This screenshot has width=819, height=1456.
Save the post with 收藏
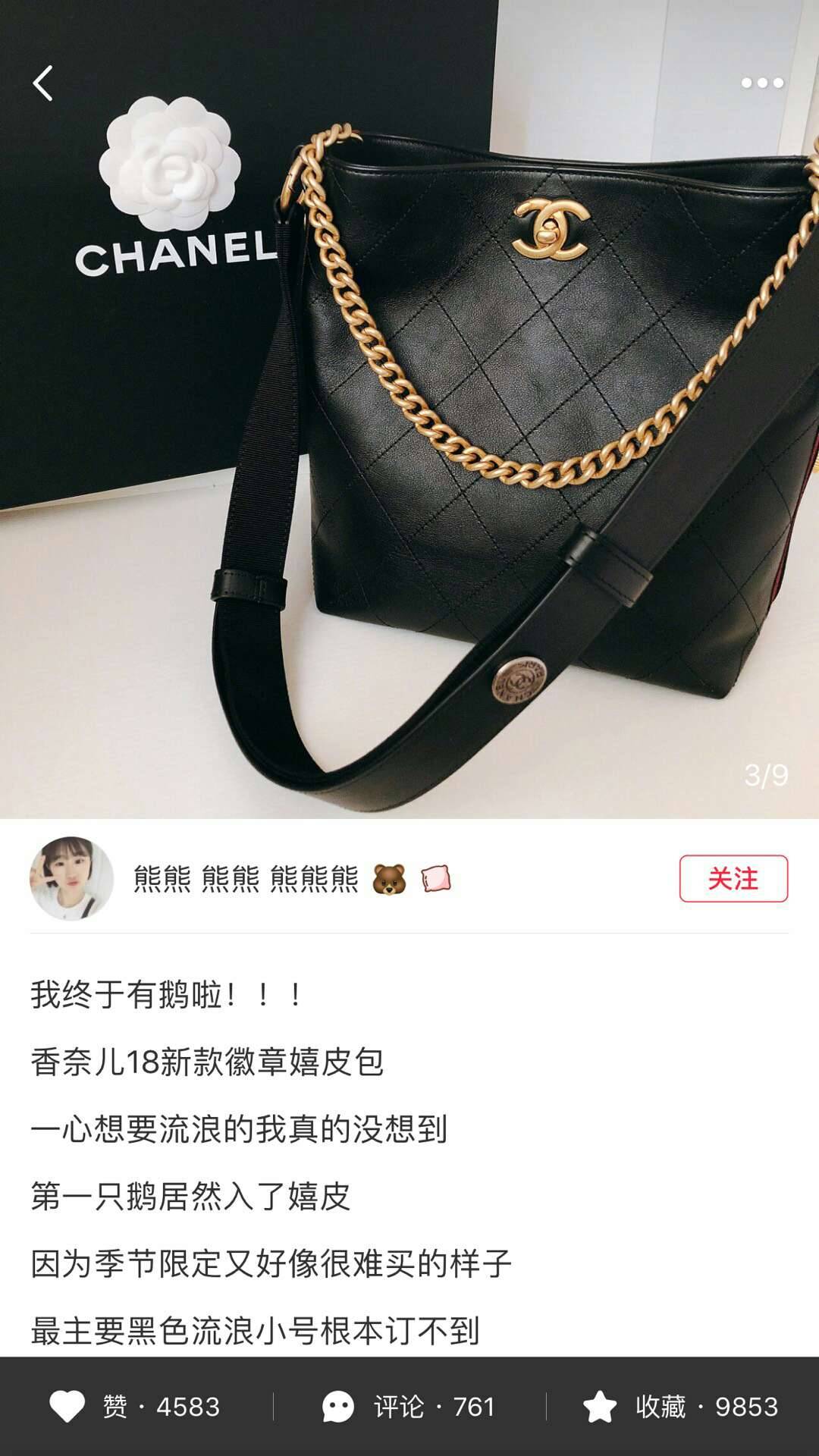tap(680, 1407)
